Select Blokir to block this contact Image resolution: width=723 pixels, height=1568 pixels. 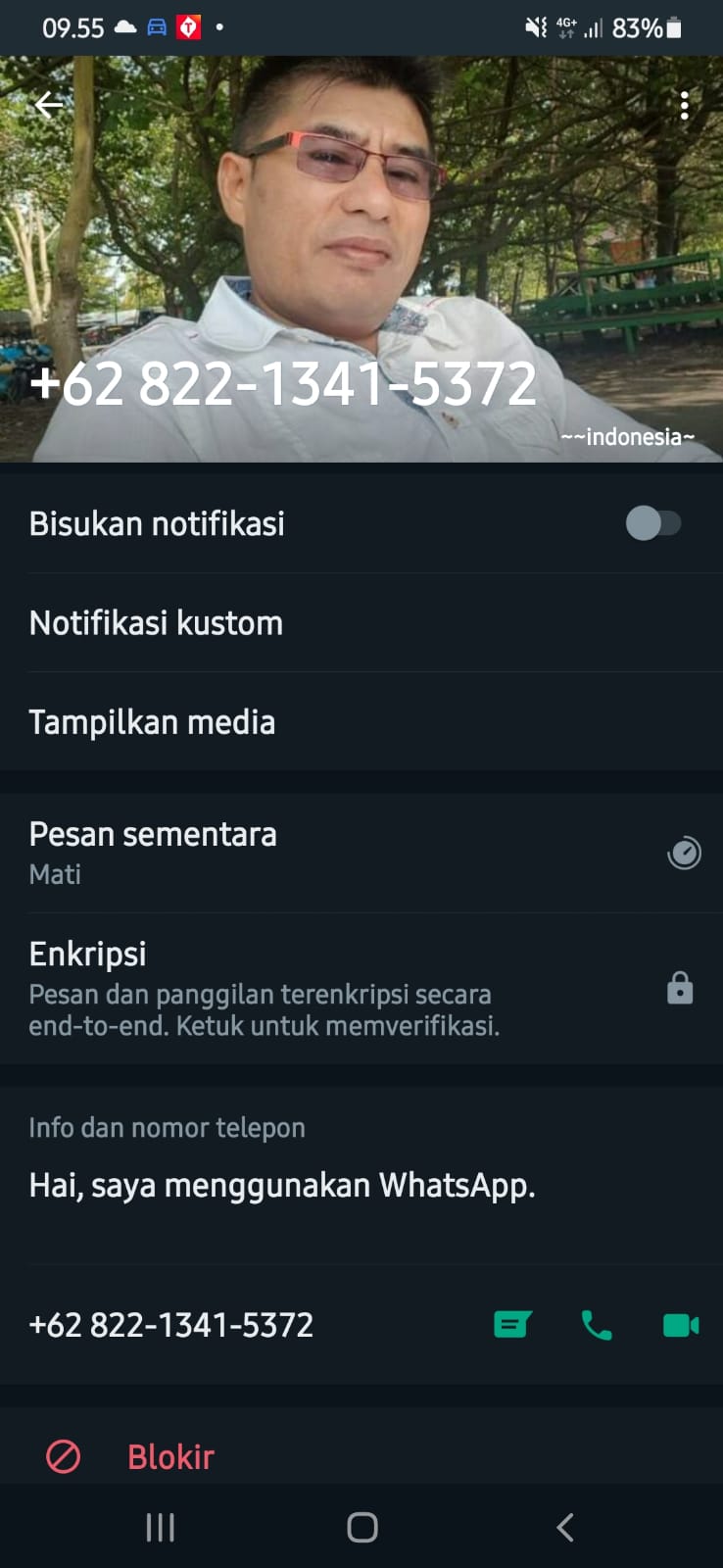click(170, 1456)
